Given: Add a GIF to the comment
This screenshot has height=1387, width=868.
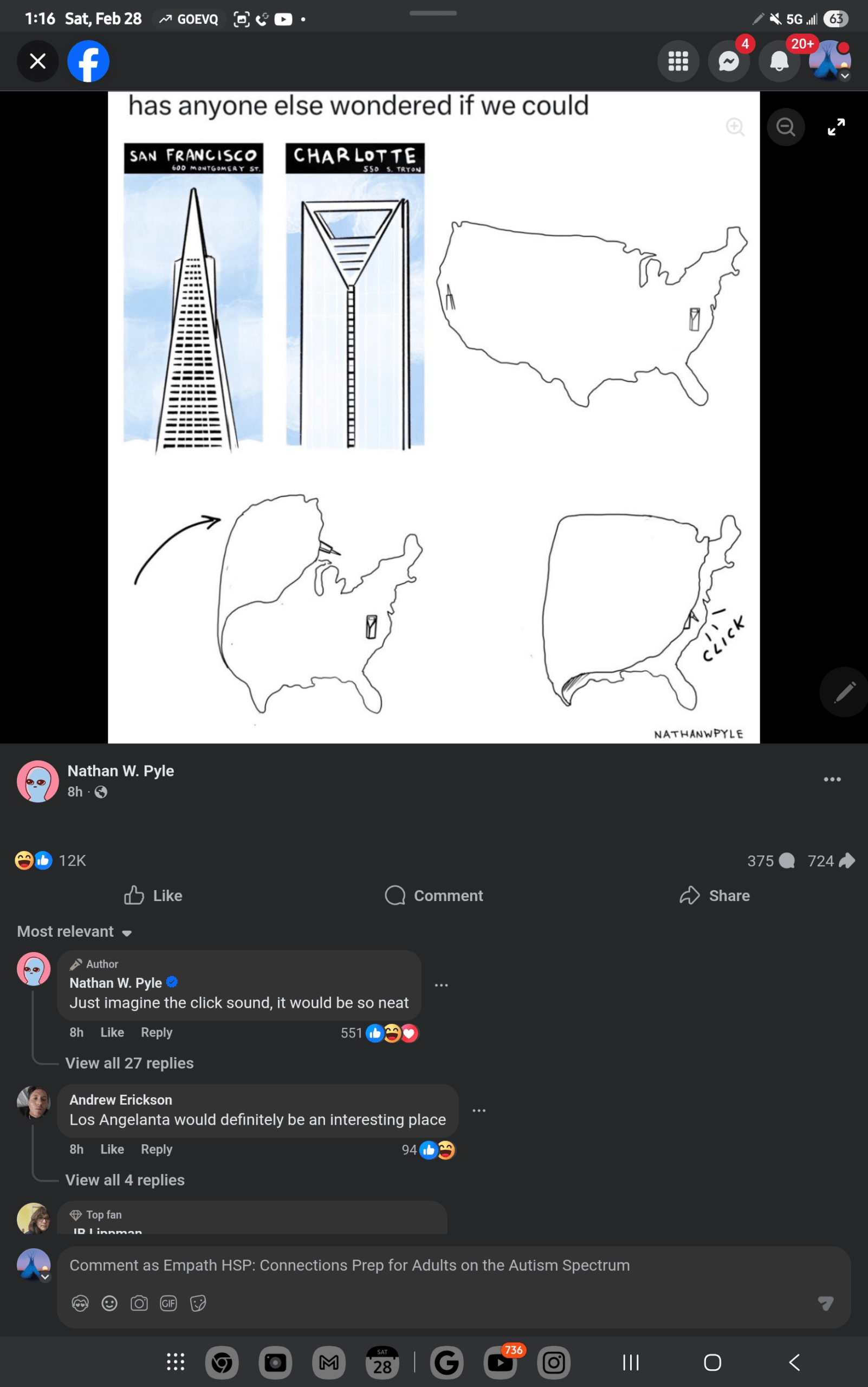Looking at the screenshot, I should coord(168,1303).
